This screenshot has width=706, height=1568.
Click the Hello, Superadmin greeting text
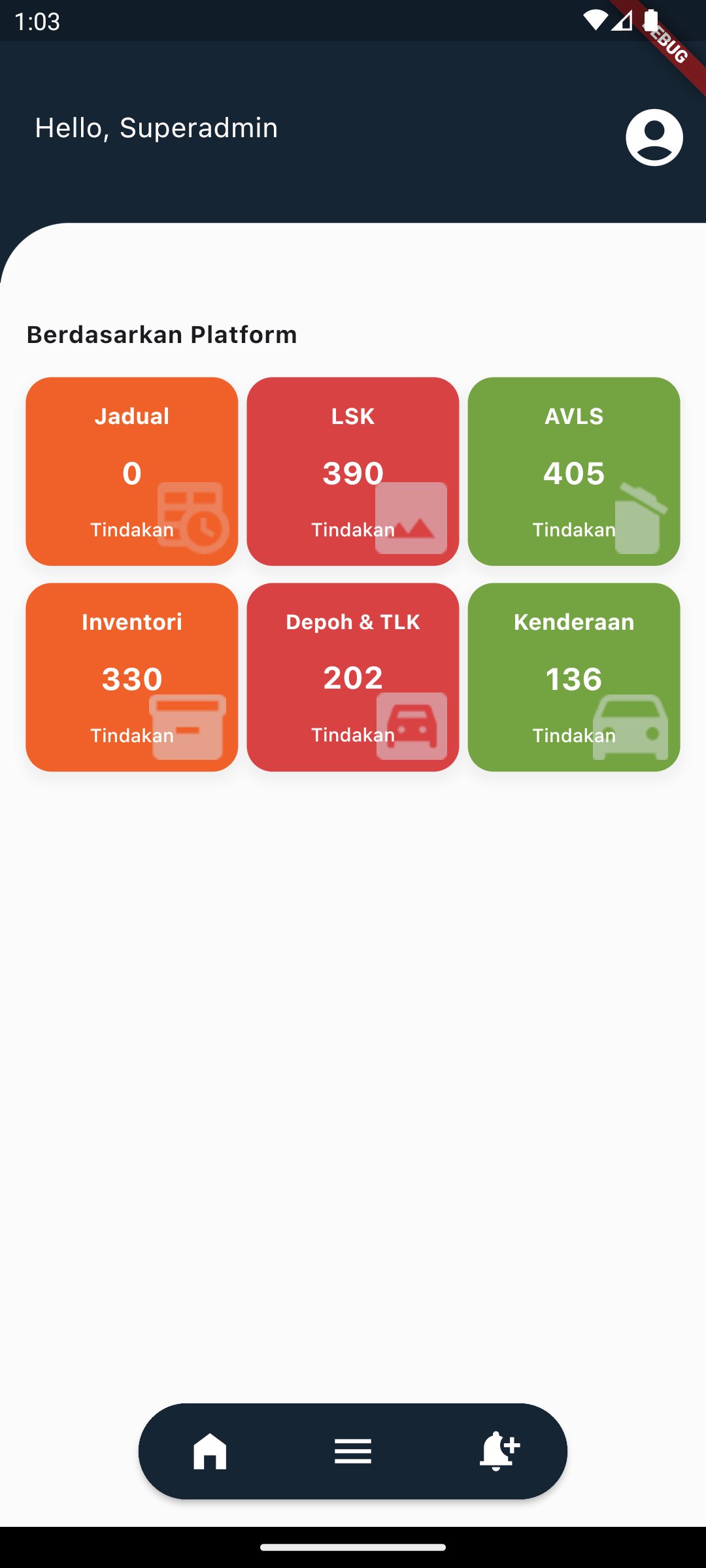[x=156, y=128]
